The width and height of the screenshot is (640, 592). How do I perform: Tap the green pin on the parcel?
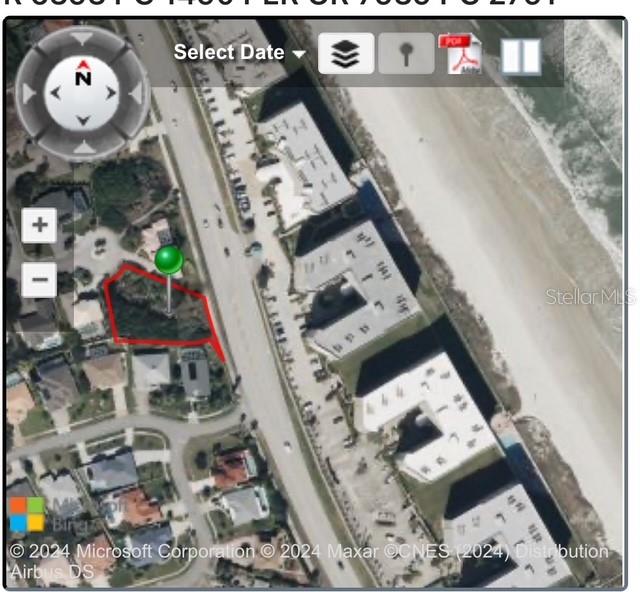tap(169, 262)
